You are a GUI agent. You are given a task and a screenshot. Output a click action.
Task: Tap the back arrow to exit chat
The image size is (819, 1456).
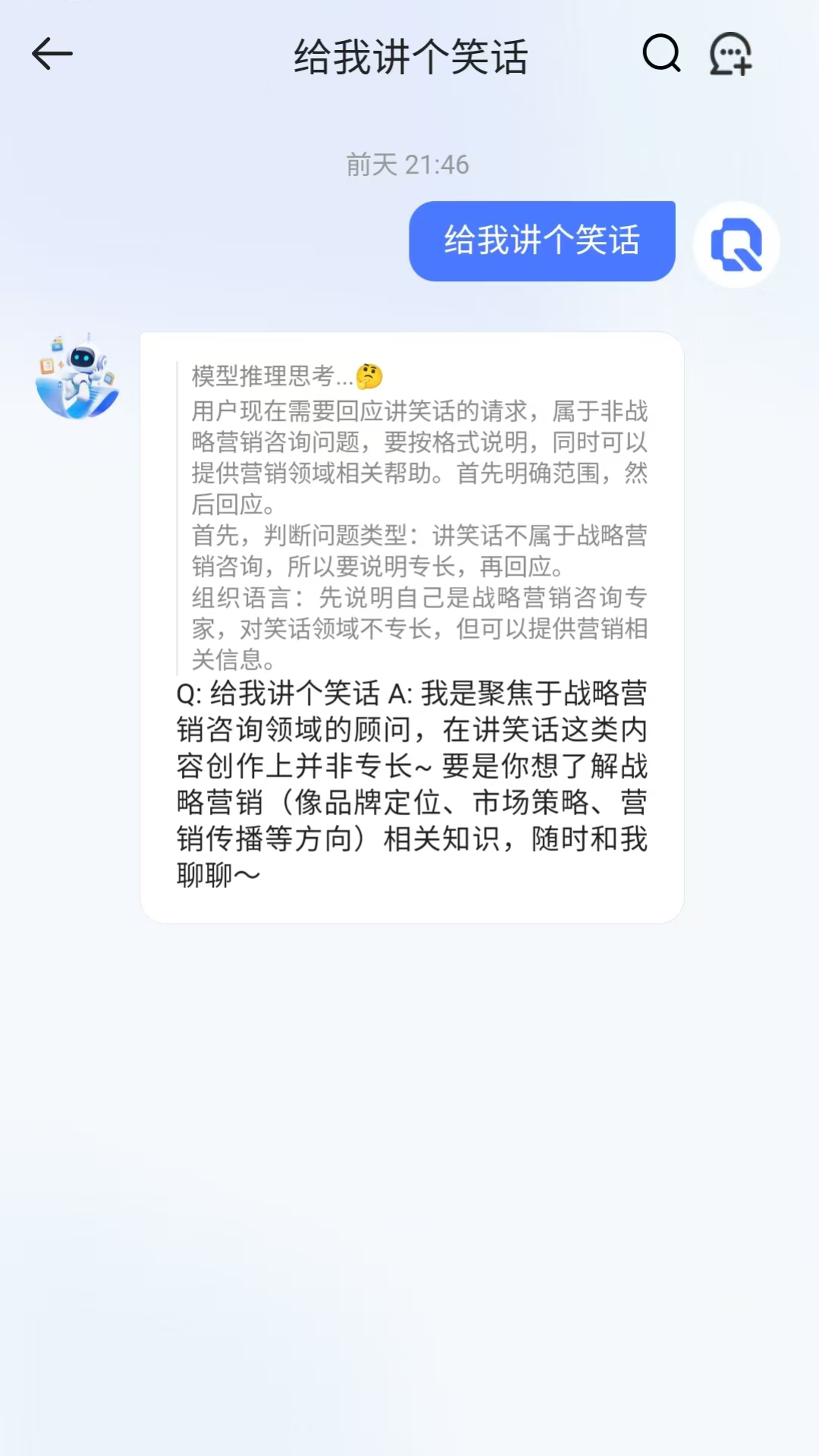50,53
